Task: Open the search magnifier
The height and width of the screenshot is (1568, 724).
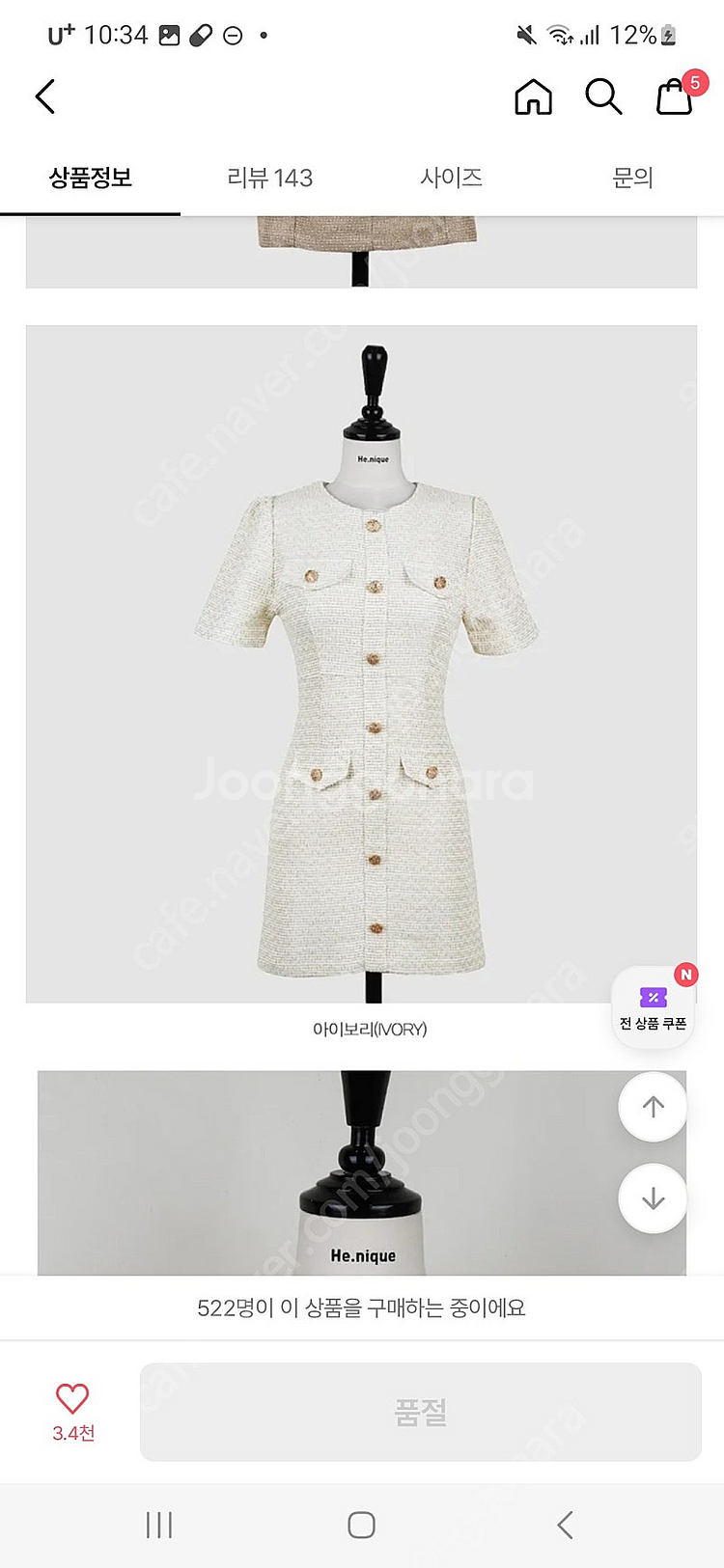Action: click(603, 96)
